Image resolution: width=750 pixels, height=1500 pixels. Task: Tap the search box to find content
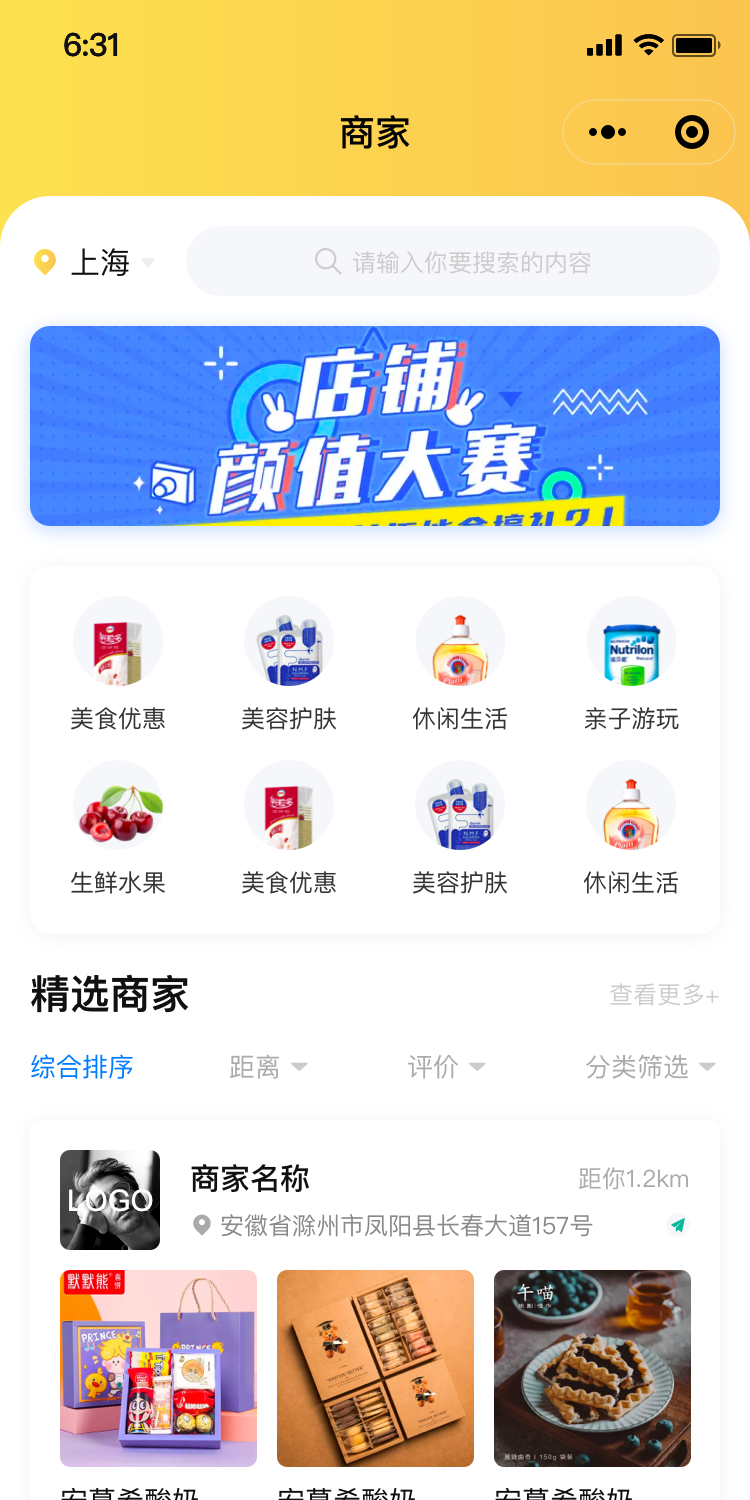[x=453, y=261]
